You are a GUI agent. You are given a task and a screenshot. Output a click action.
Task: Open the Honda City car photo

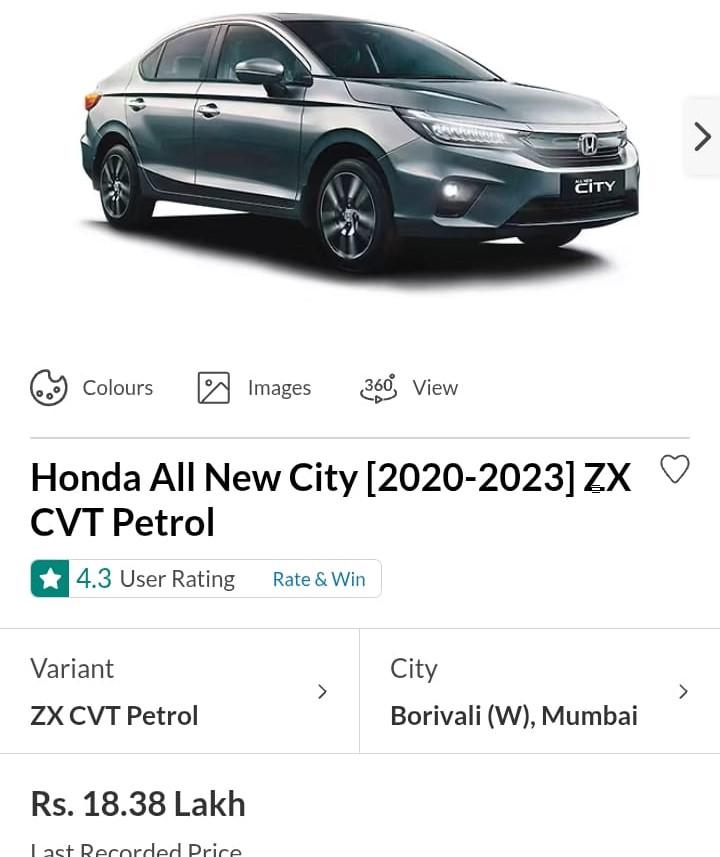pos(360,150)
